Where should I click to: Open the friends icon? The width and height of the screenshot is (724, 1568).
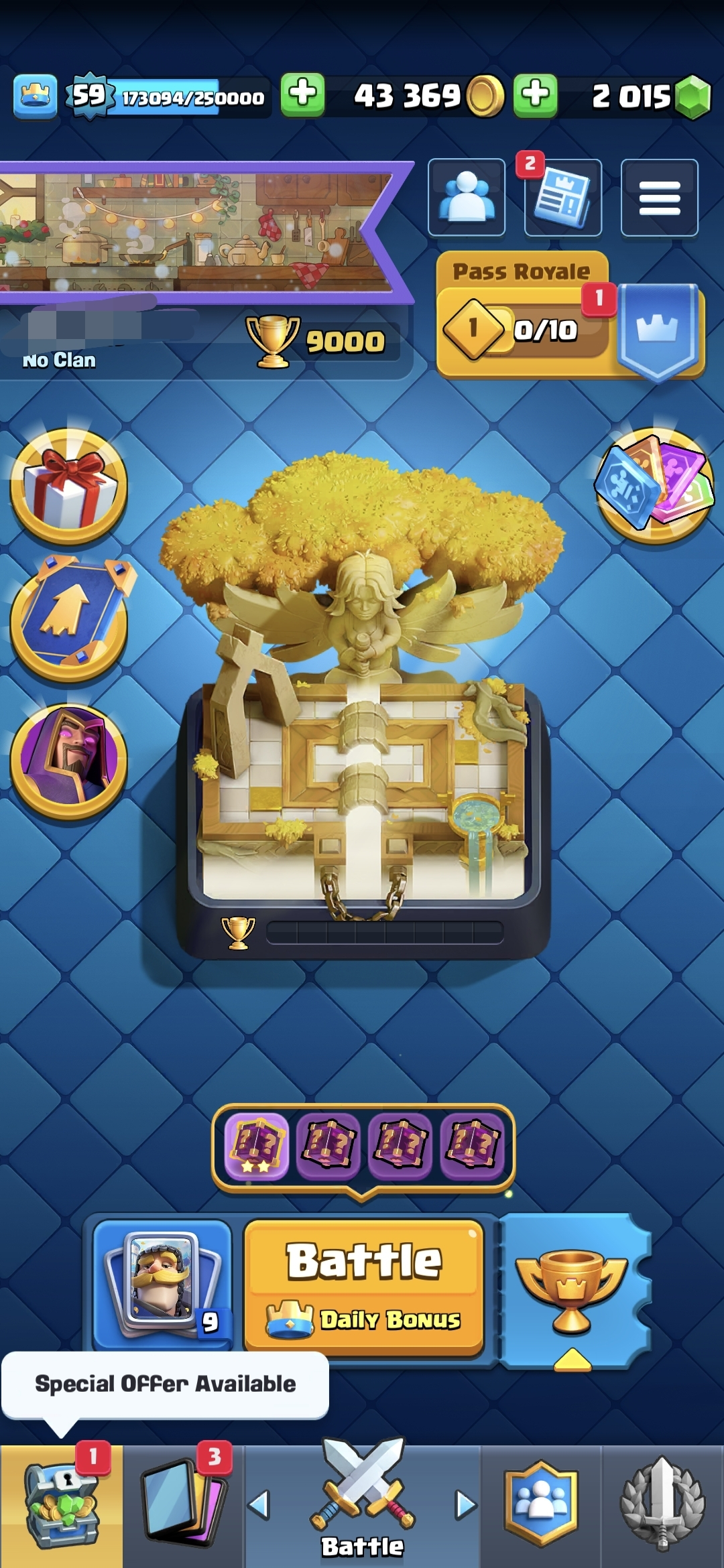point(467,198)
